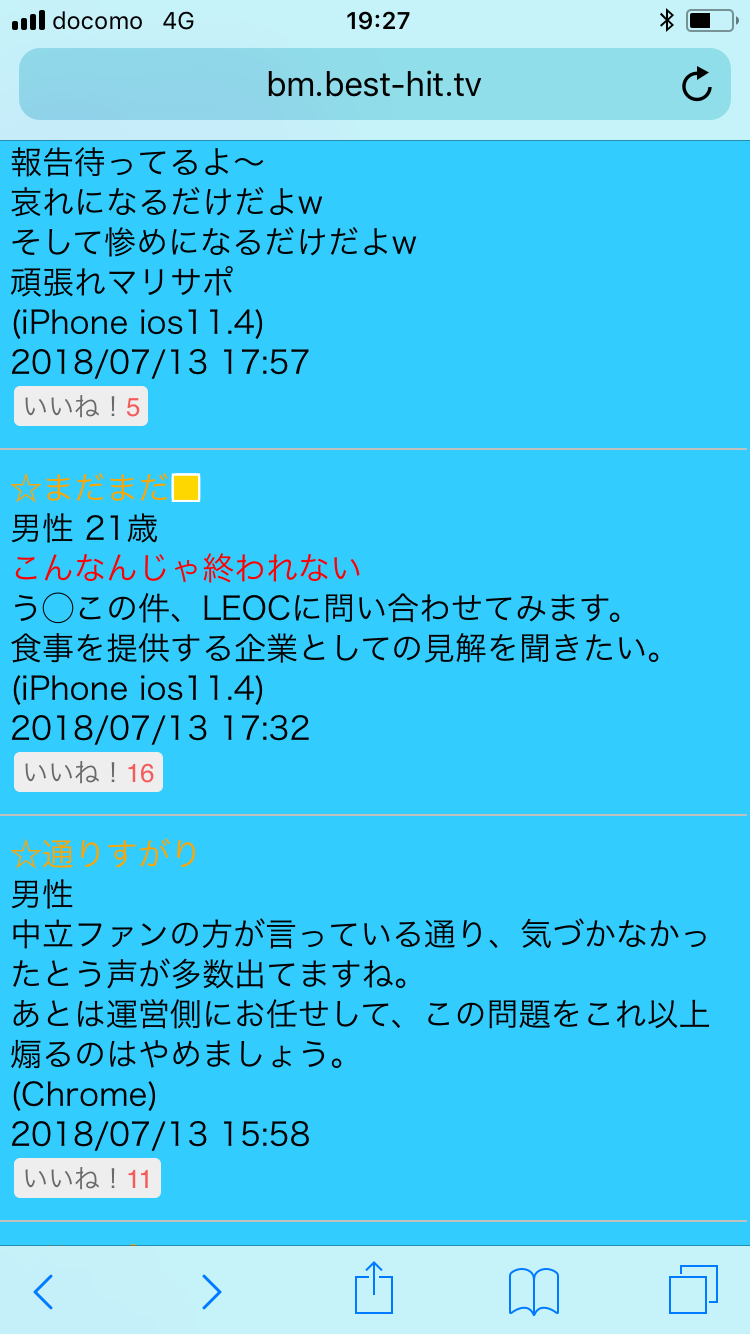Go back to the previous page
Viewport: 750px width, 1334px height.
[43, 1291]
